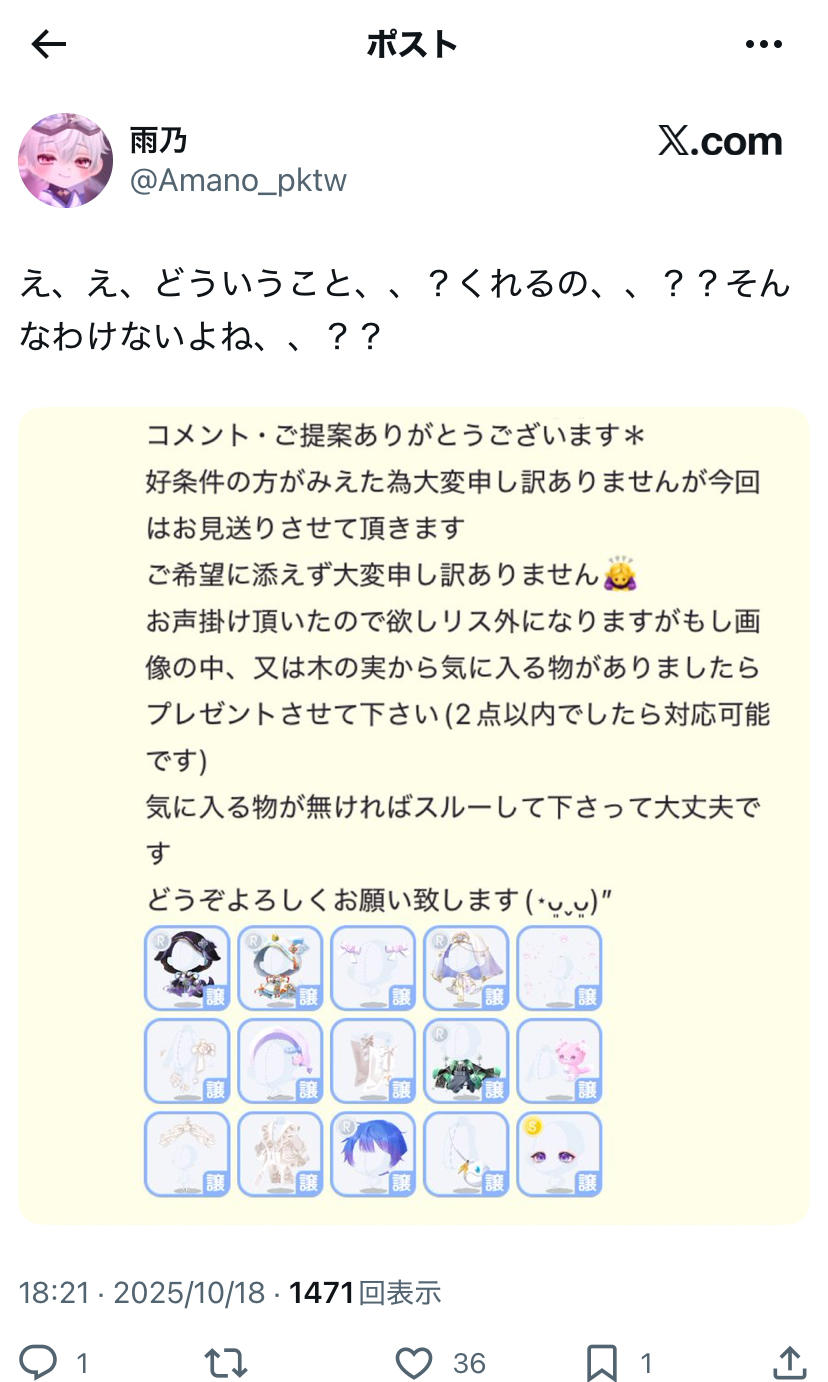
Task: Open 雨乃's profile avatar
Action: 65,160
